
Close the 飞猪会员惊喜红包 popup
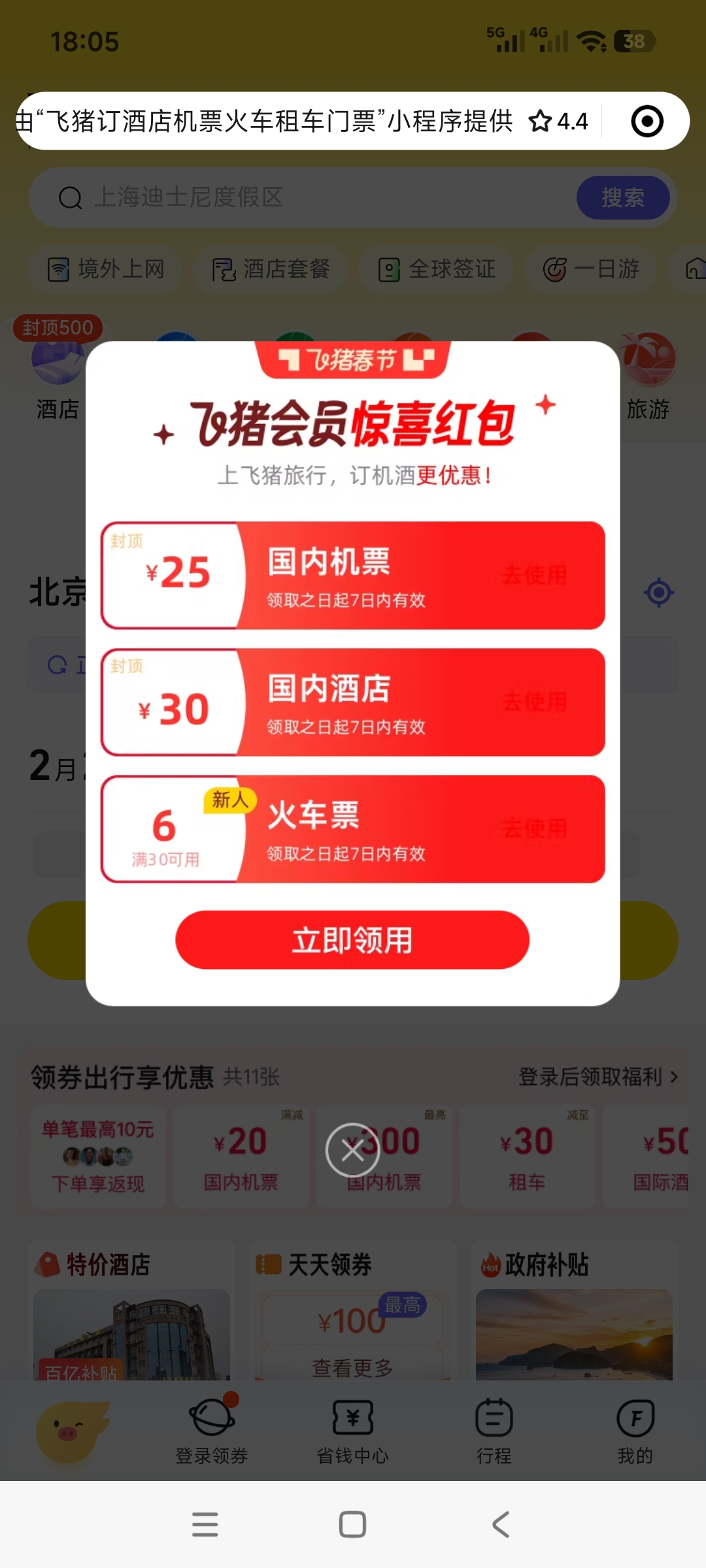pos(352,1151)
